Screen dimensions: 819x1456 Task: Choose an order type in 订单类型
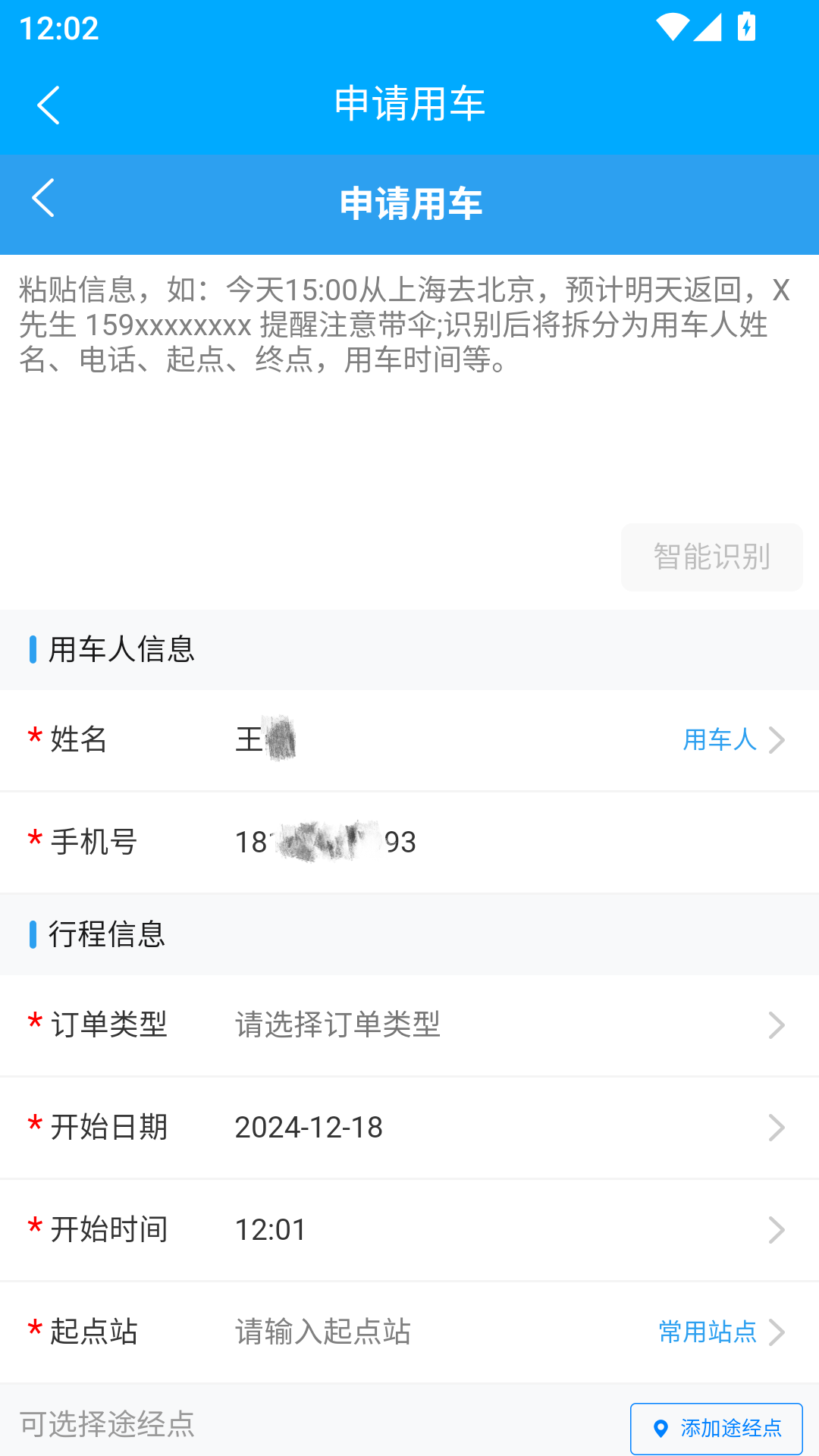409,1025
